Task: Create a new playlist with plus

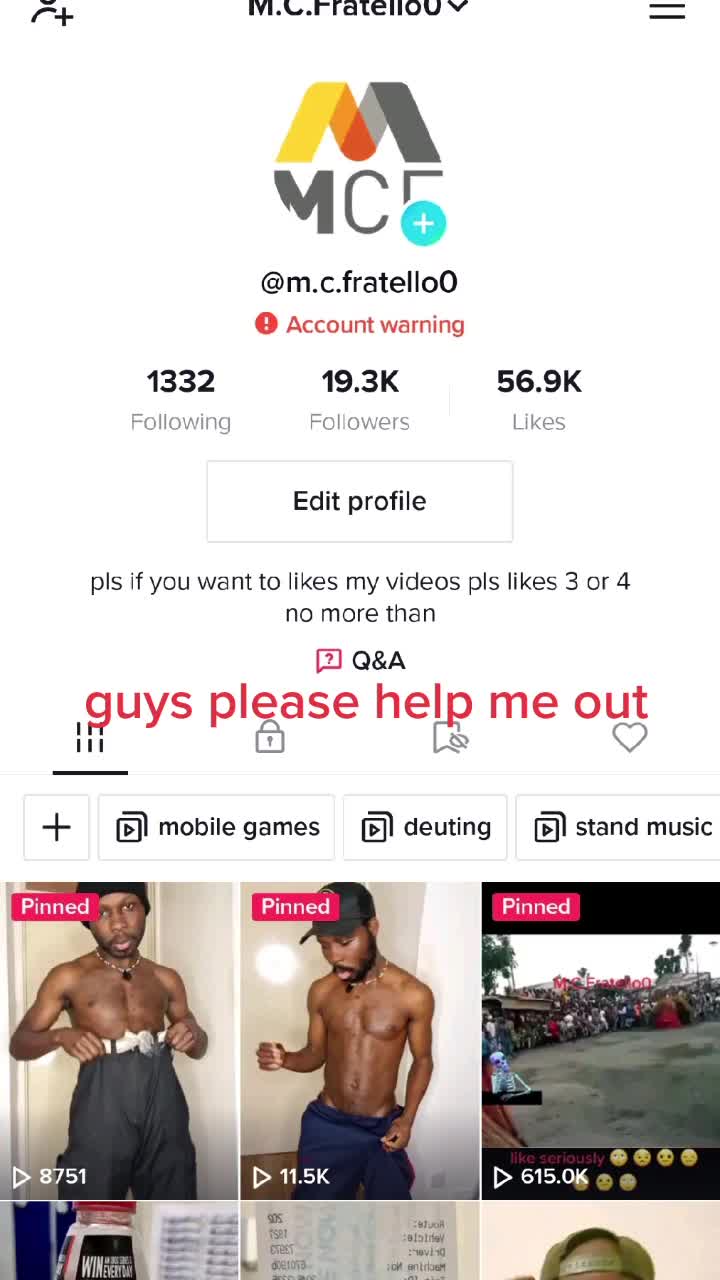Action: 57,827
